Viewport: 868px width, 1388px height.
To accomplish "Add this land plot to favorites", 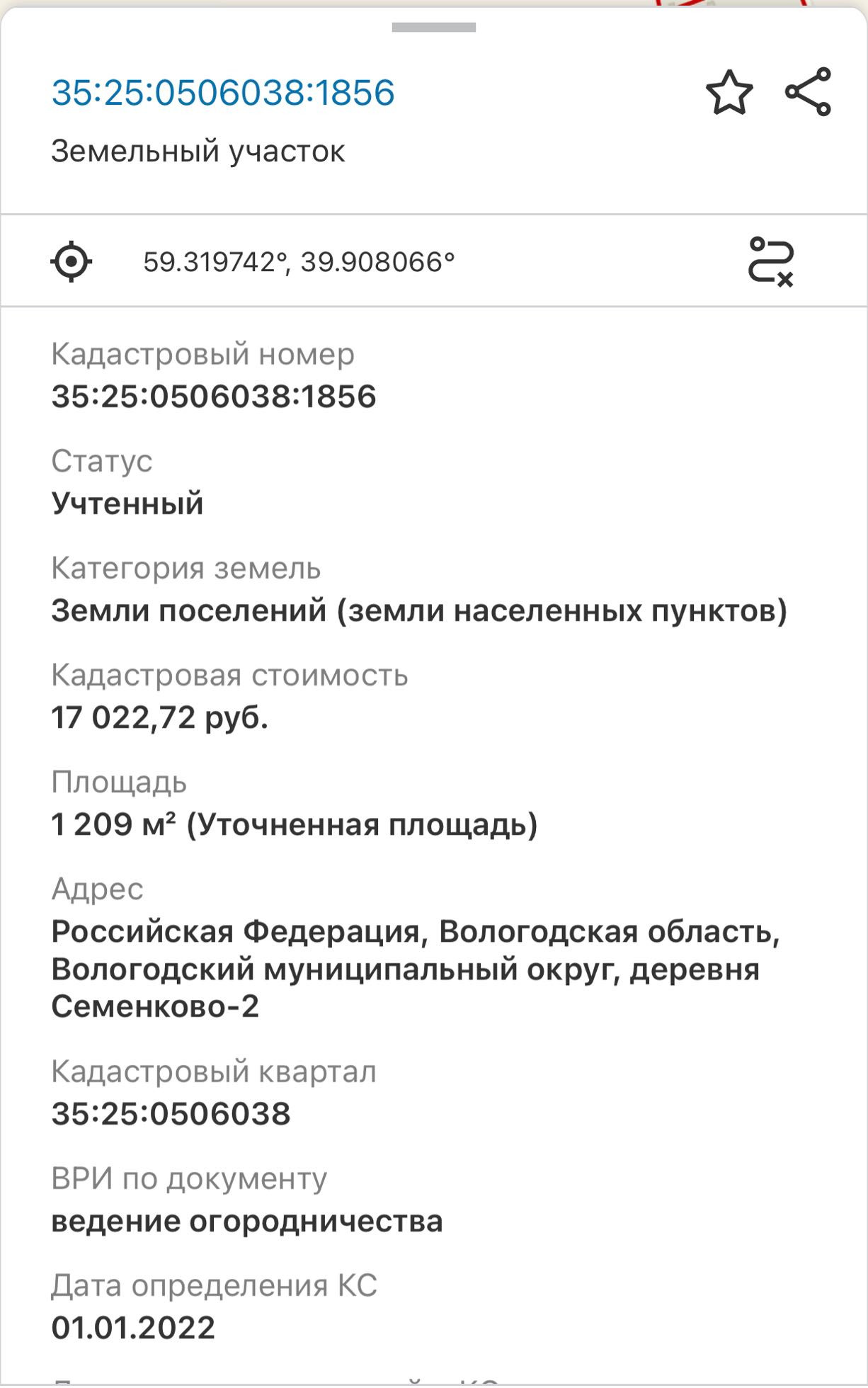I will point(729,93).
